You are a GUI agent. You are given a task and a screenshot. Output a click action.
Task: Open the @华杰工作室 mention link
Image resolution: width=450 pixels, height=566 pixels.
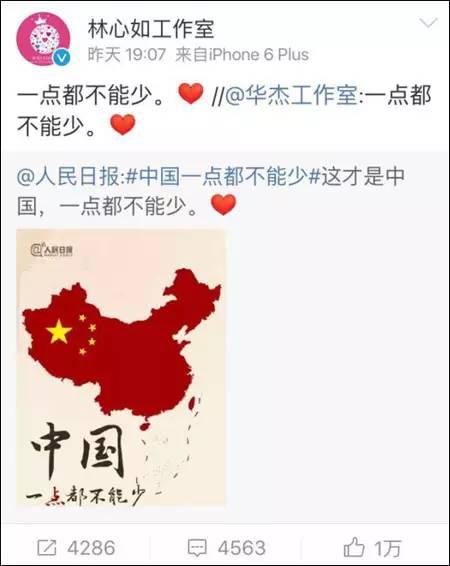(292, 96)
